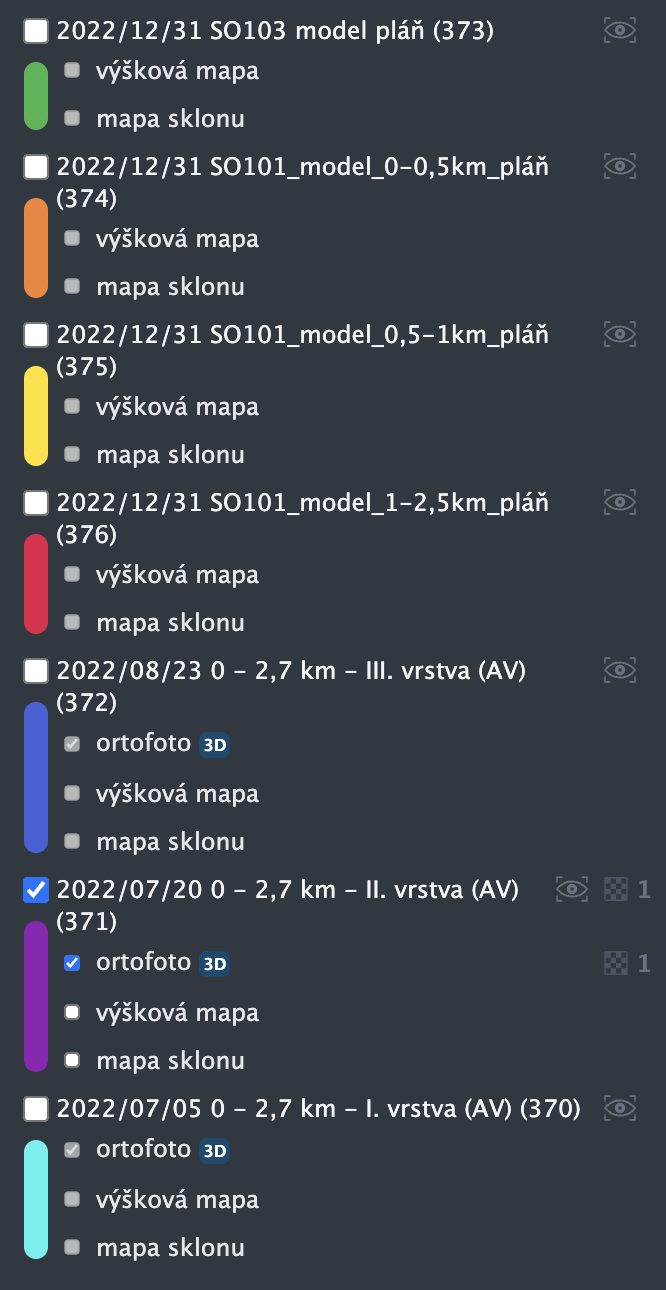Uncheck ortofoto under II. vrstva (371)
Viewport: 666px width, 1290px height.
[x=72, y=963]
